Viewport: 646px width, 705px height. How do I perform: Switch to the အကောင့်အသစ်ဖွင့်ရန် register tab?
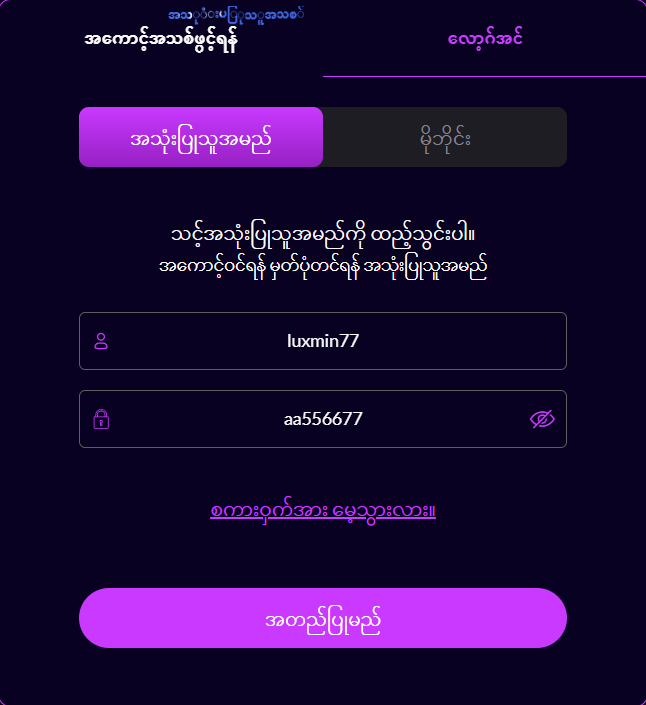(x=161, y=41)
